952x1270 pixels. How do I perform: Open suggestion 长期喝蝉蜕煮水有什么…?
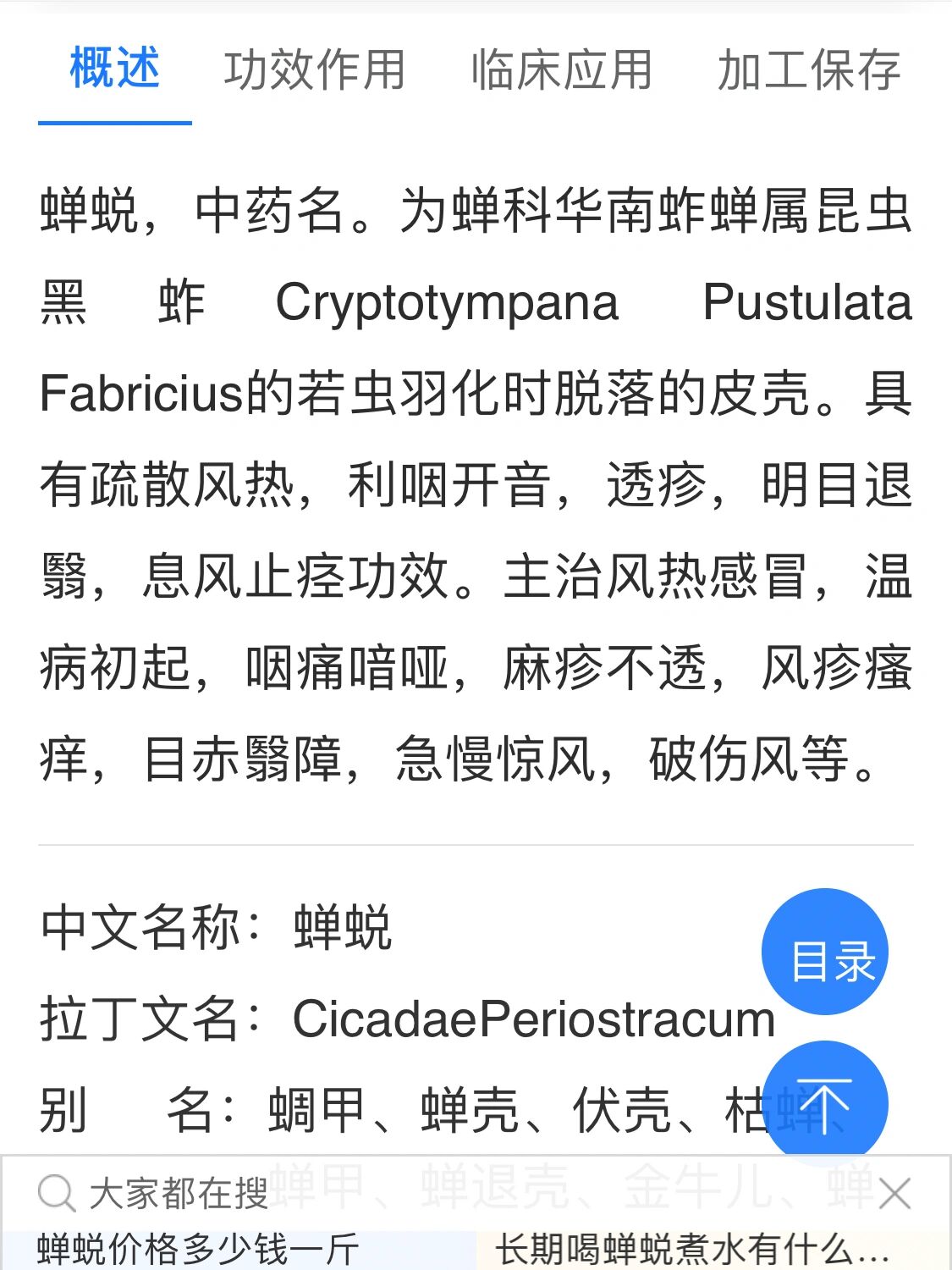click(692, 1250)
